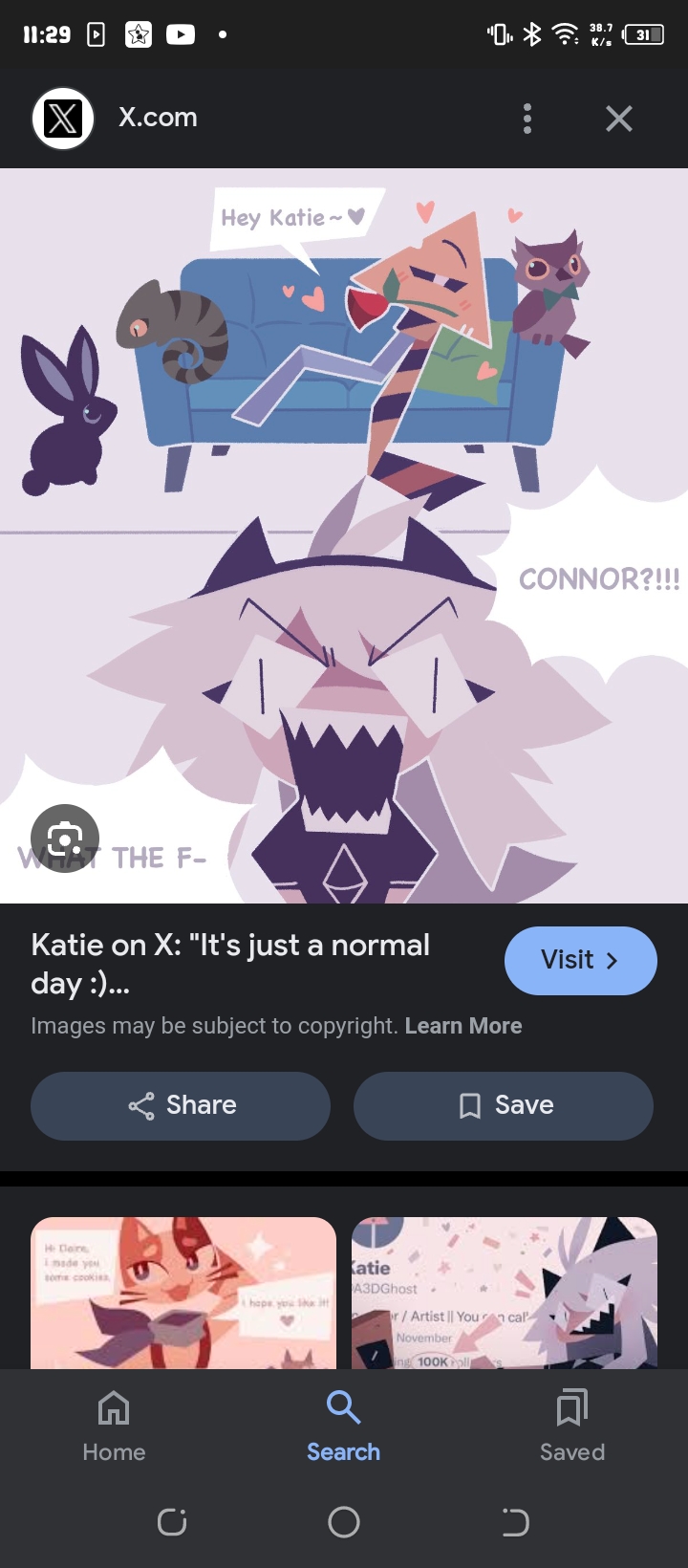Tap the system back button
This screenshot has width=688, height=1568.
click(x=515, y=1521)
